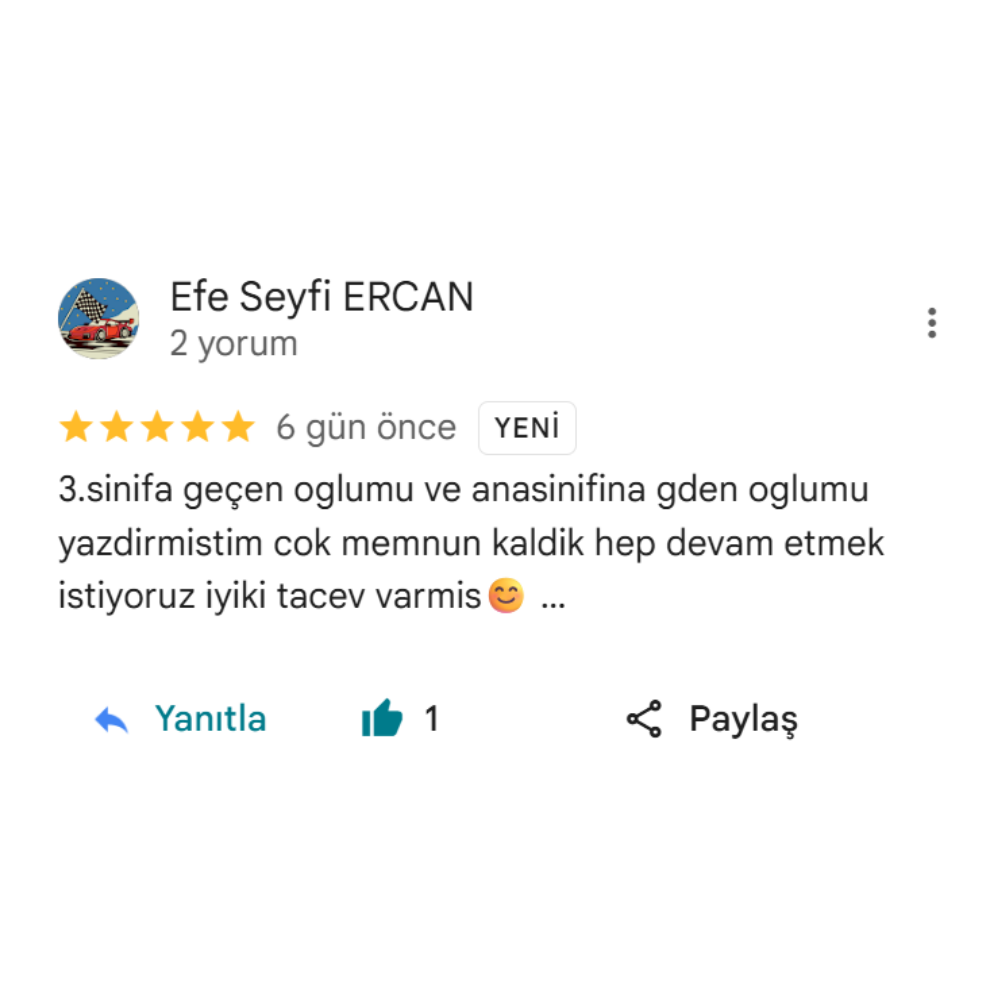Like the review with the thumbs-up
The height and width of the screenshot is (1000, 1000).
[383, 719]
